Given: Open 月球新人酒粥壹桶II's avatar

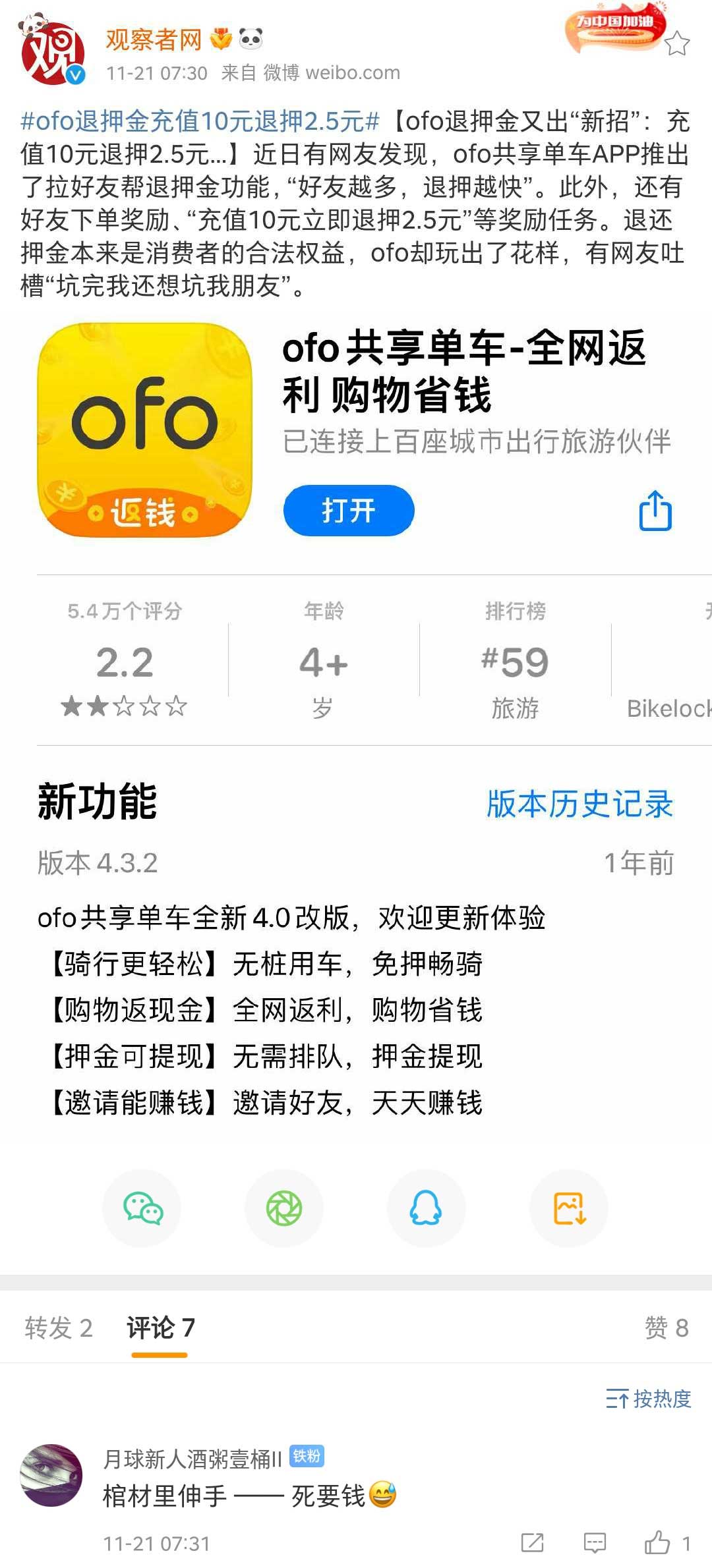Looking at the screenshot, I should pyautogui.click(x=51, y=1475).
